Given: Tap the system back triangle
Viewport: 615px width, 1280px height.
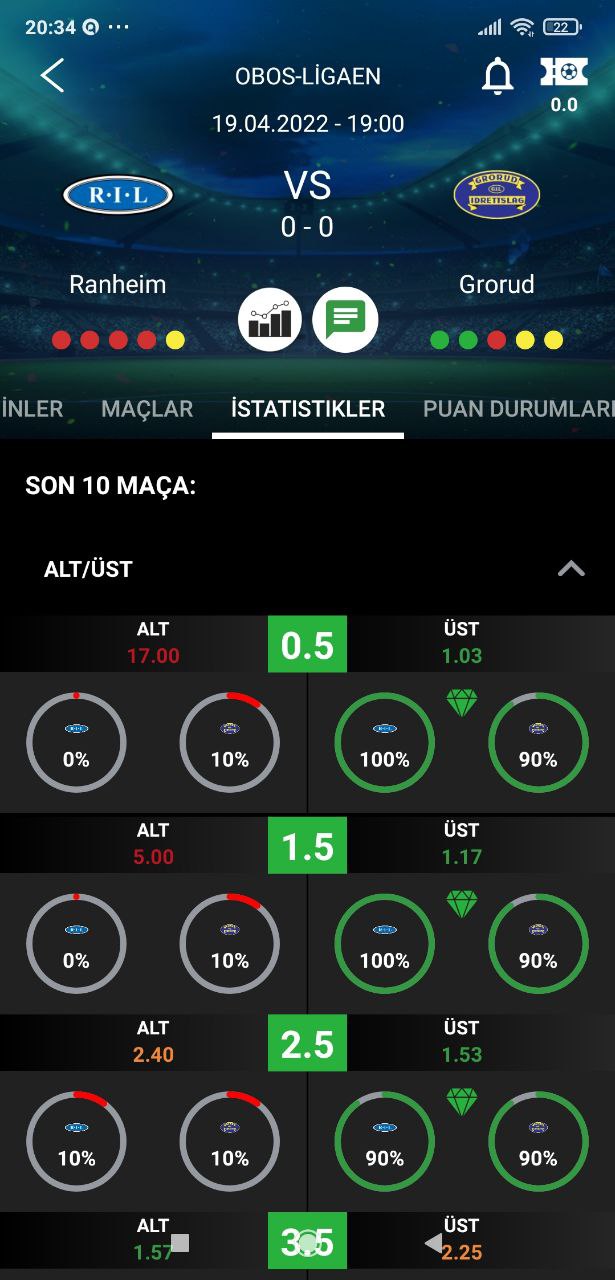Looking at the screenshot, I should 433,1243.
